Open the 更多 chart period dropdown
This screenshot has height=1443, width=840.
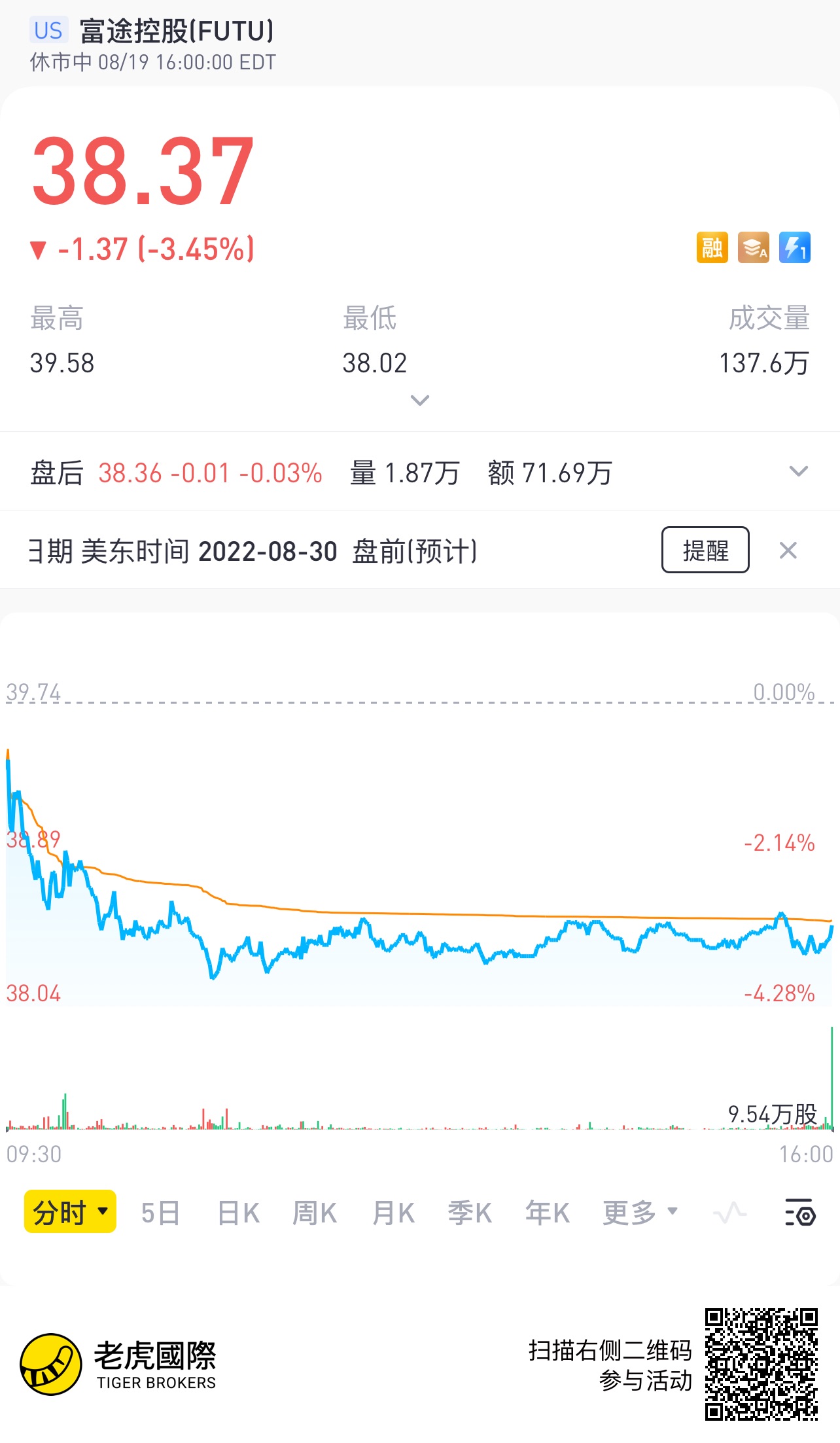click(x=639, y=1213)
